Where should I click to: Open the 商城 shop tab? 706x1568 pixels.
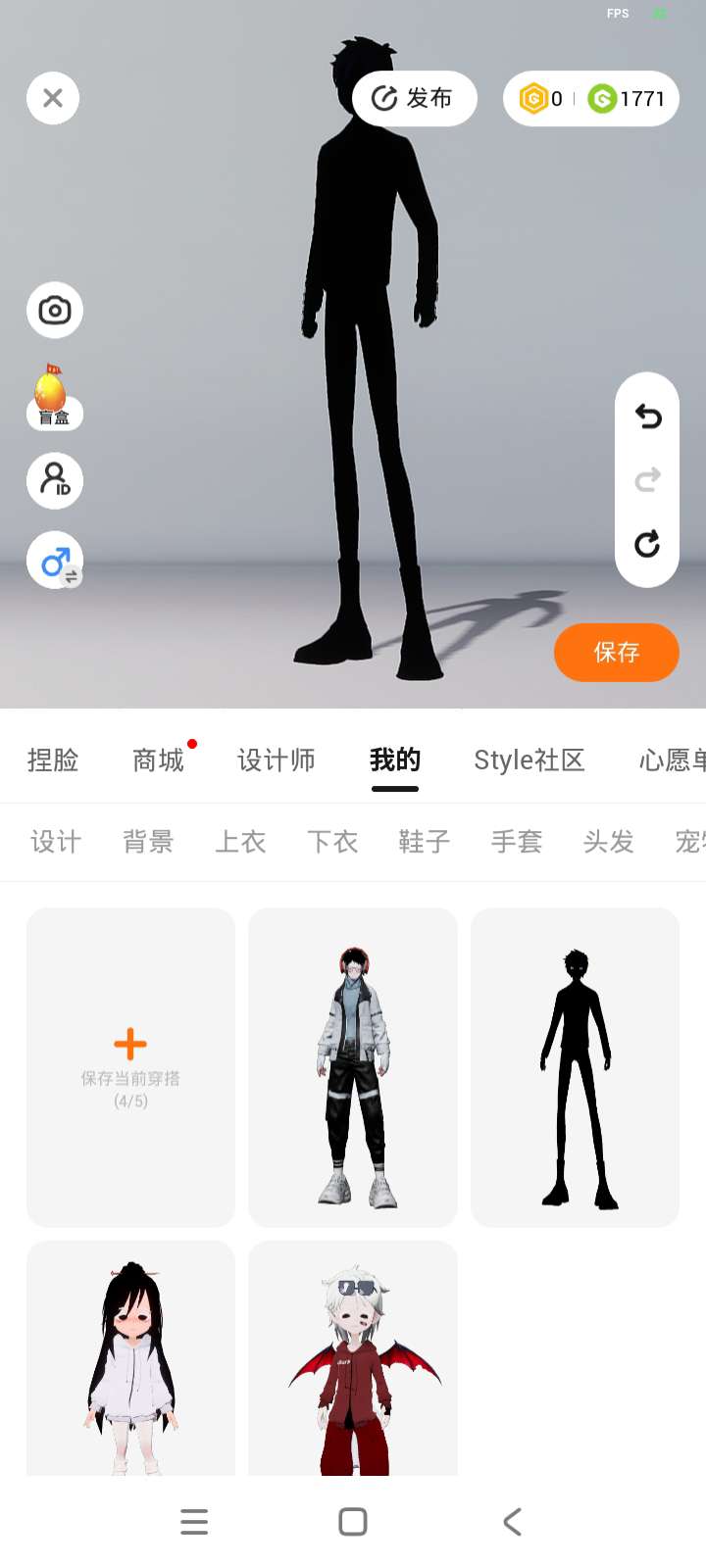tap(158, 760)
